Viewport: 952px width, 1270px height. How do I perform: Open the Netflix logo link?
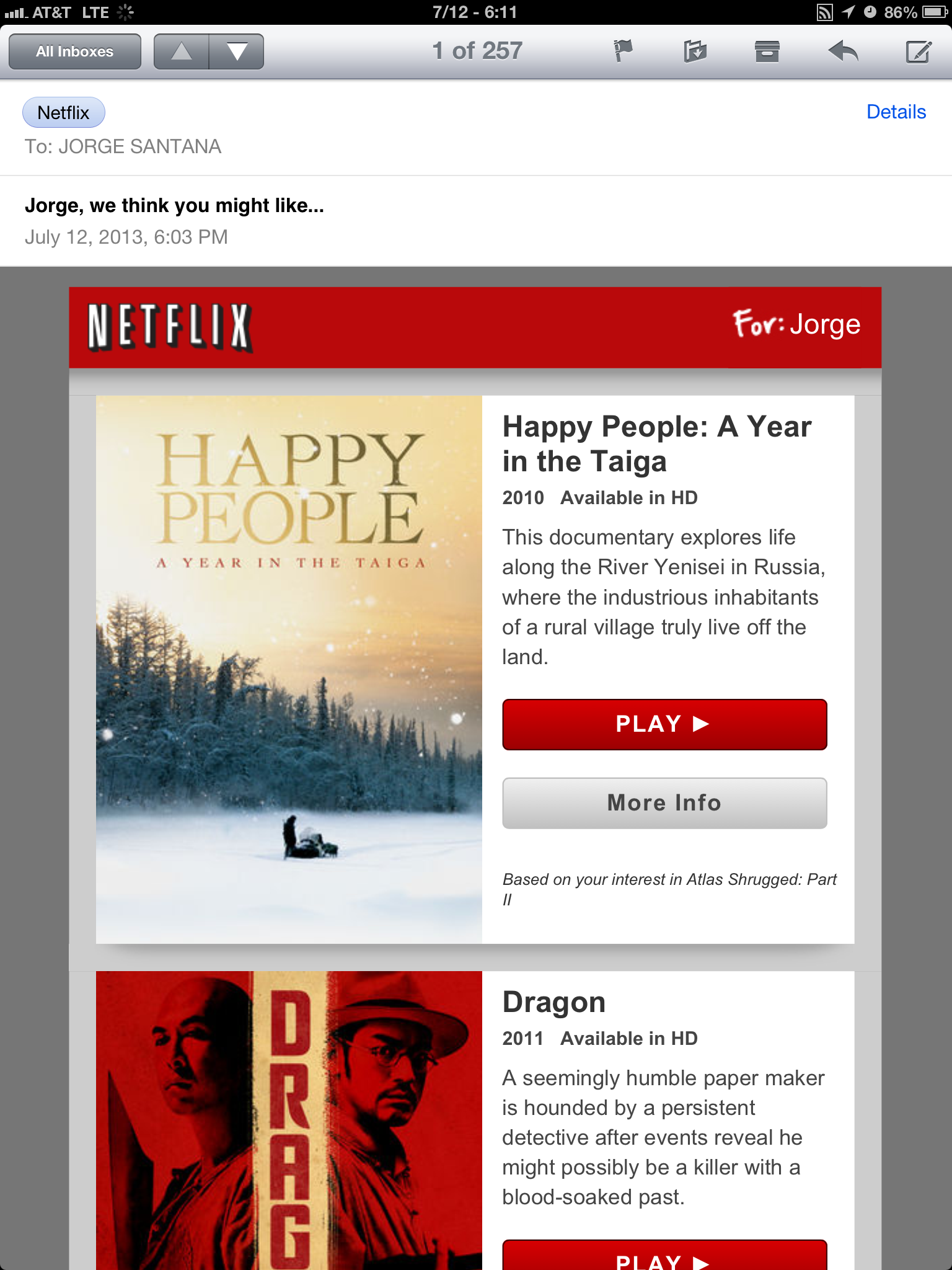[x=169, y=327]
